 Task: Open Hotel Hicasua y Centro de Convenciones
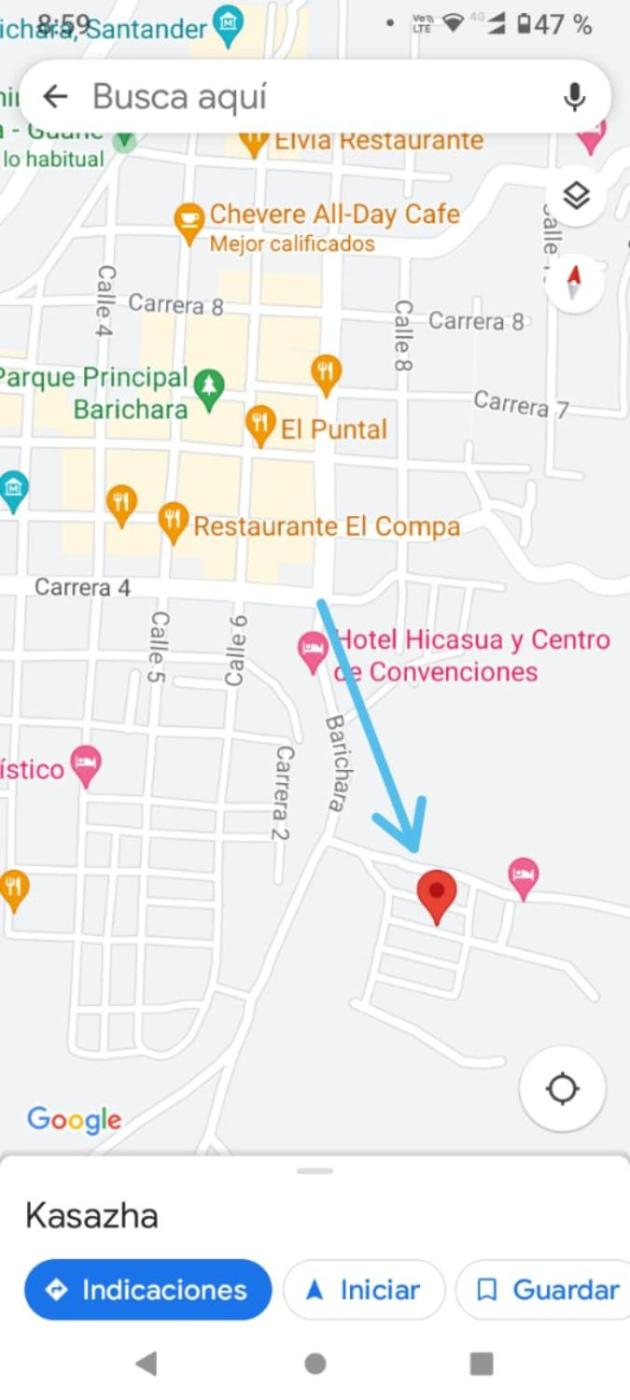point(313,650)
